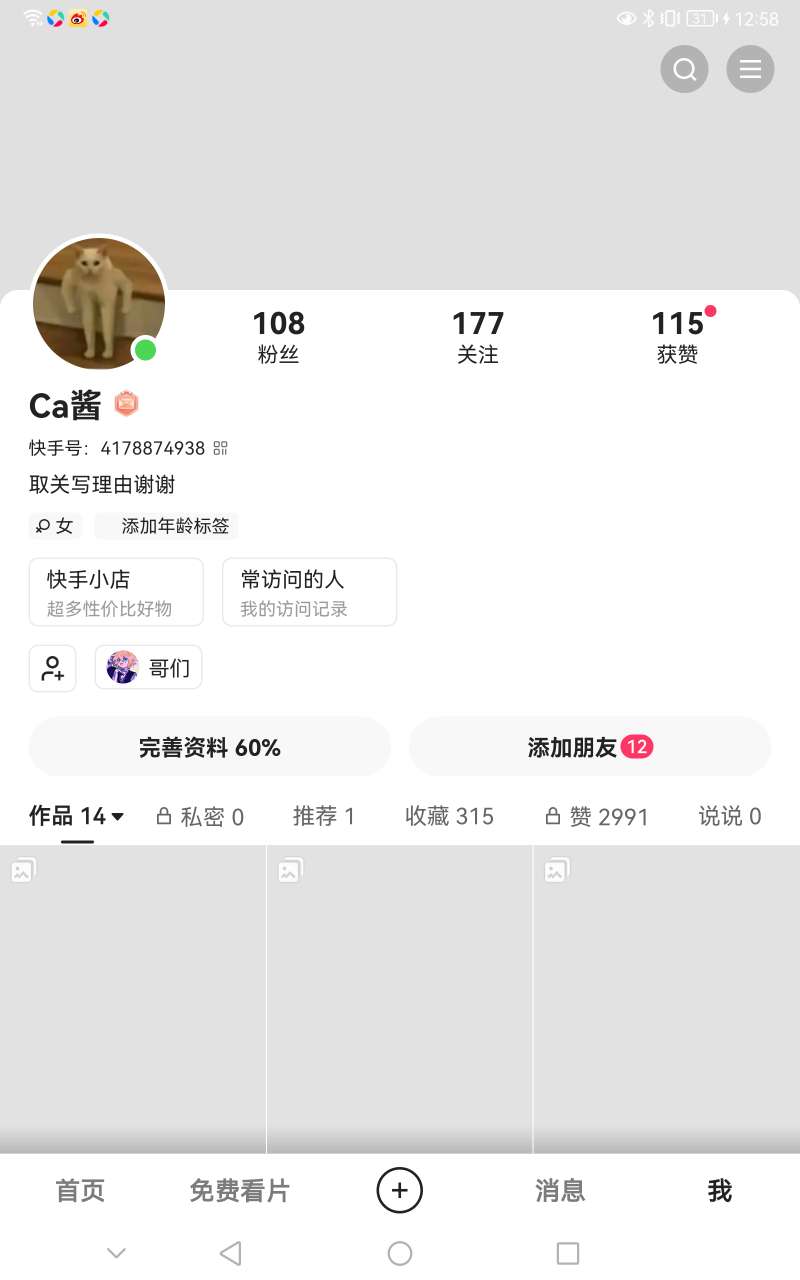
Task: Tap 完善资料 60% button
Action: click(x=210, y=747)
